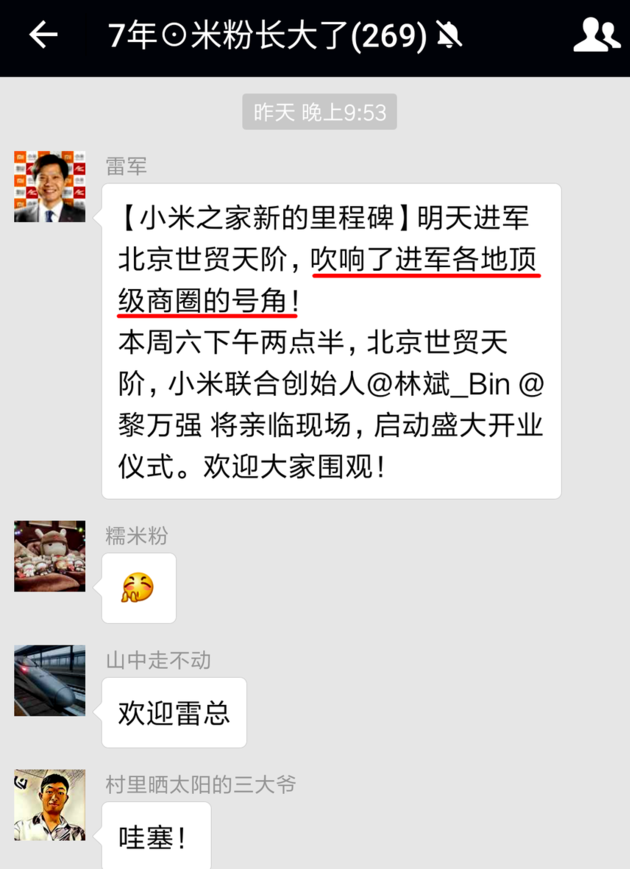Open 糯米粉's profile avatar
This screenshot has height=869, width=630.
[x=49, y=556]
